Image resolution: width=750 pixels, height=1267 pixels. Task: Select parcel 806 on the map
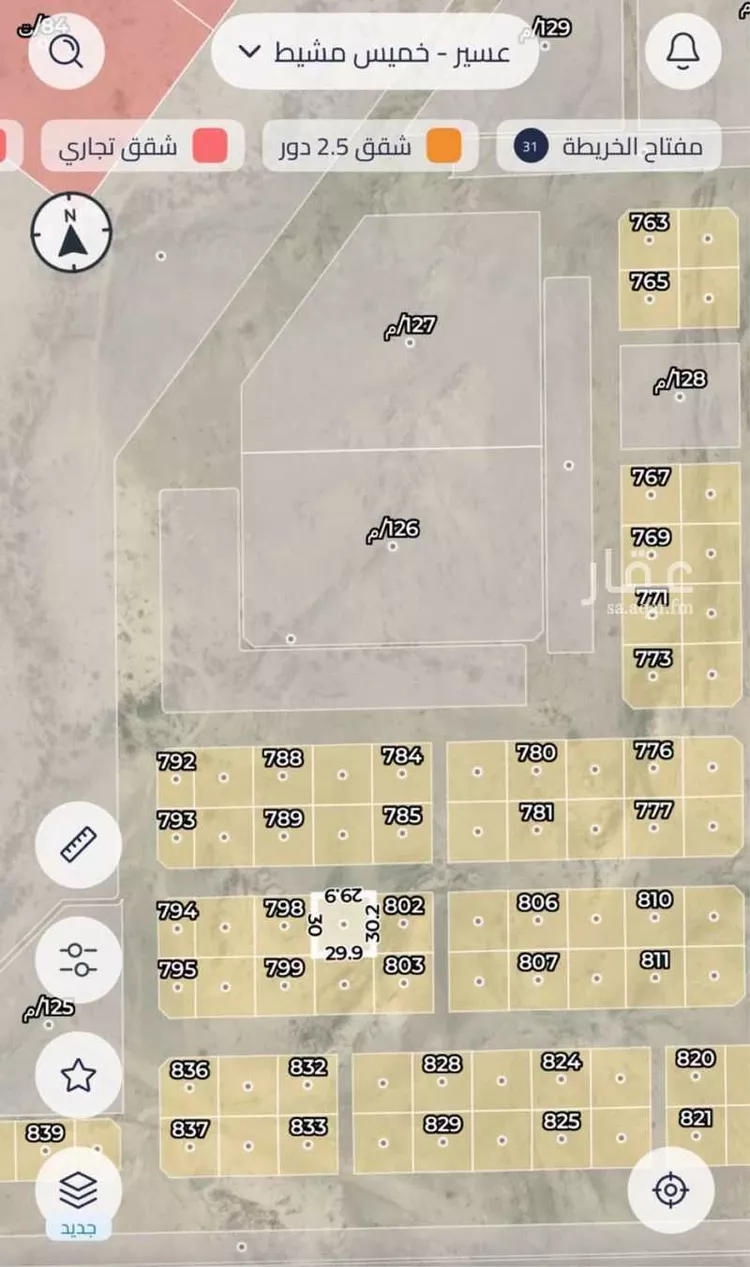pos(537,915)
